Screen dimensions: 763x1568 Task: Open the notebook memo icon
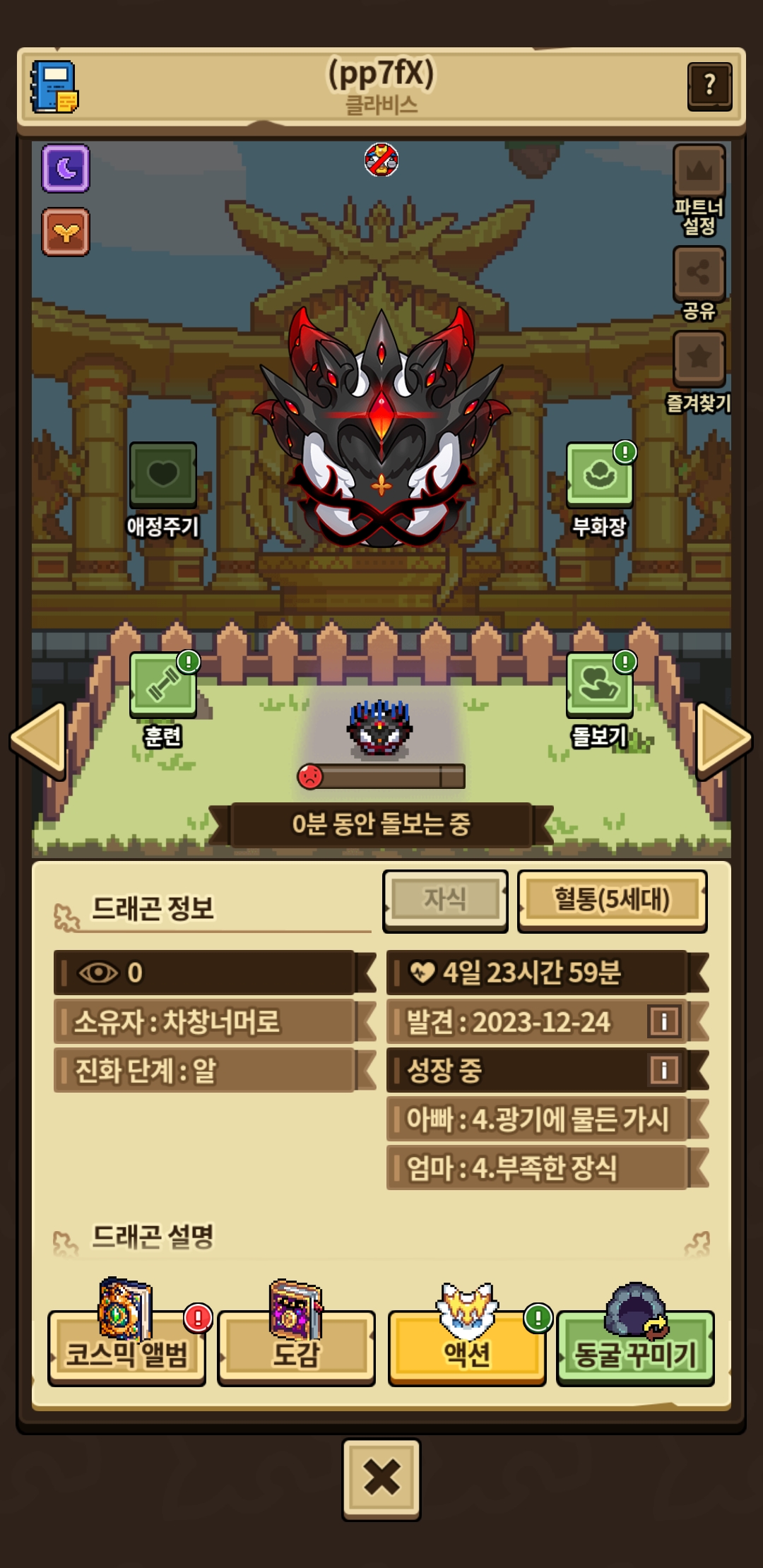tap(54, 87)
